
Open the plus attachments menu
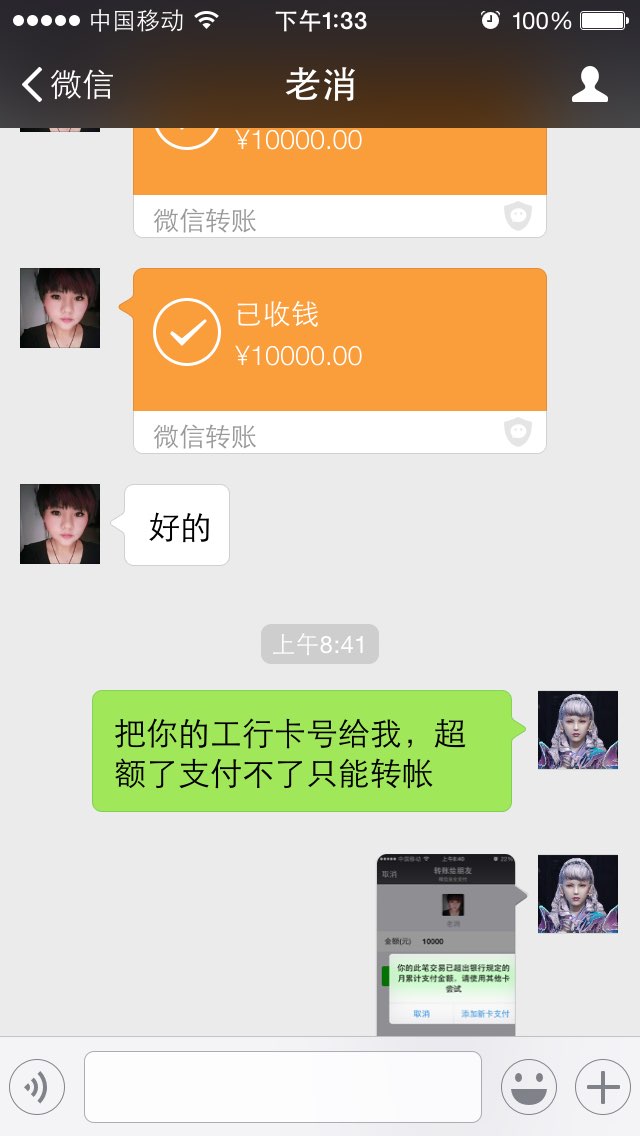pos(603,1087)
